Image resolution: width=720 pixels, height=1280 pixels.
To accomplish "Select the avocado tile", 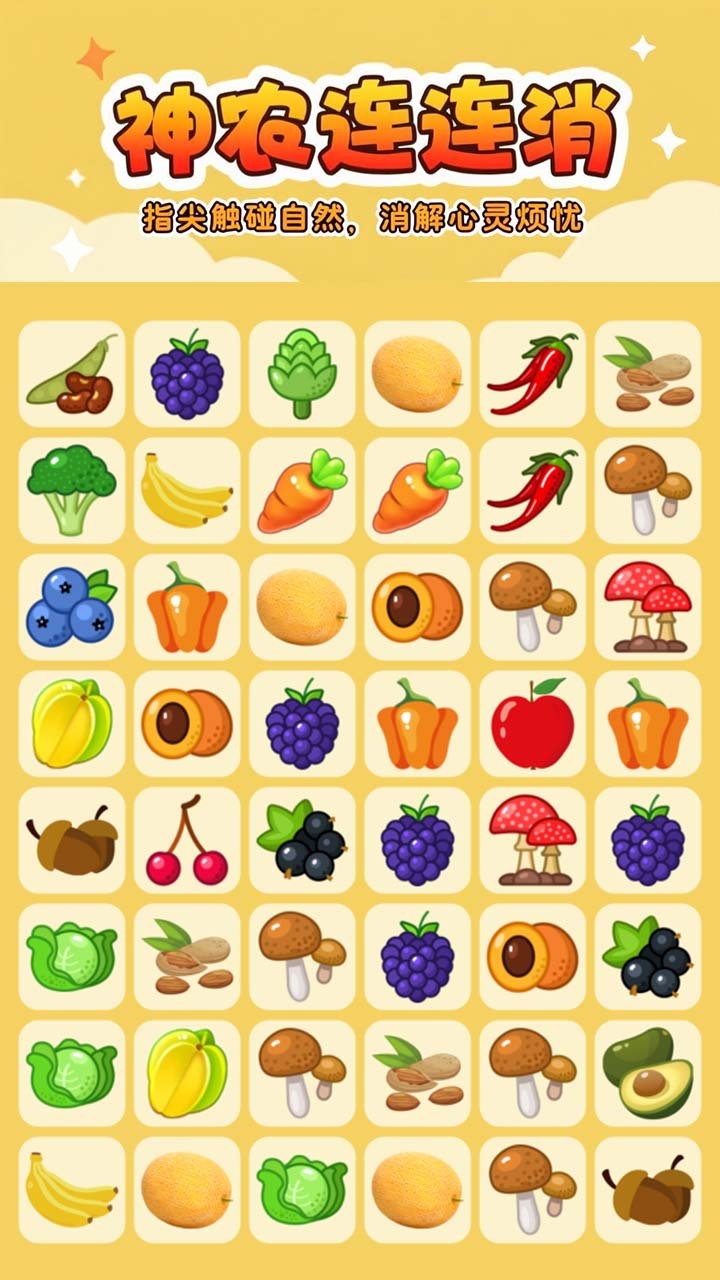I will click(648, 1073).
